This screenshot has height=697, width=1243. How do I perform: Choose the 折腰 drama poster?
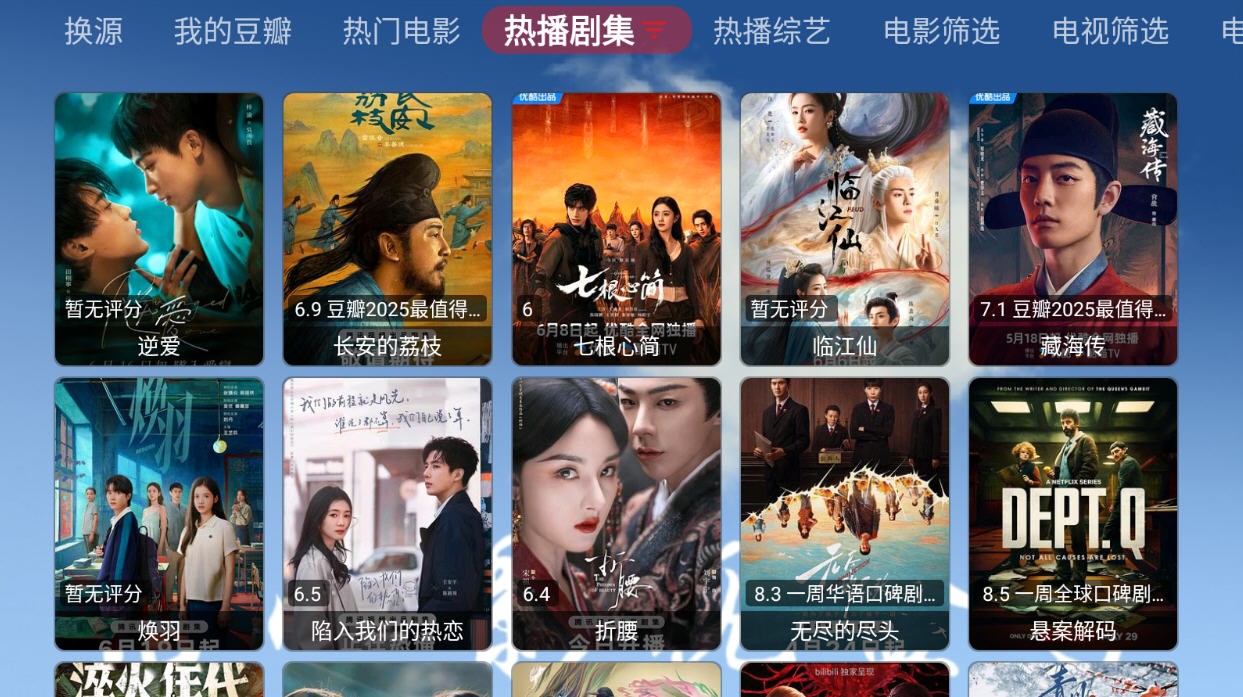(616, 514)
